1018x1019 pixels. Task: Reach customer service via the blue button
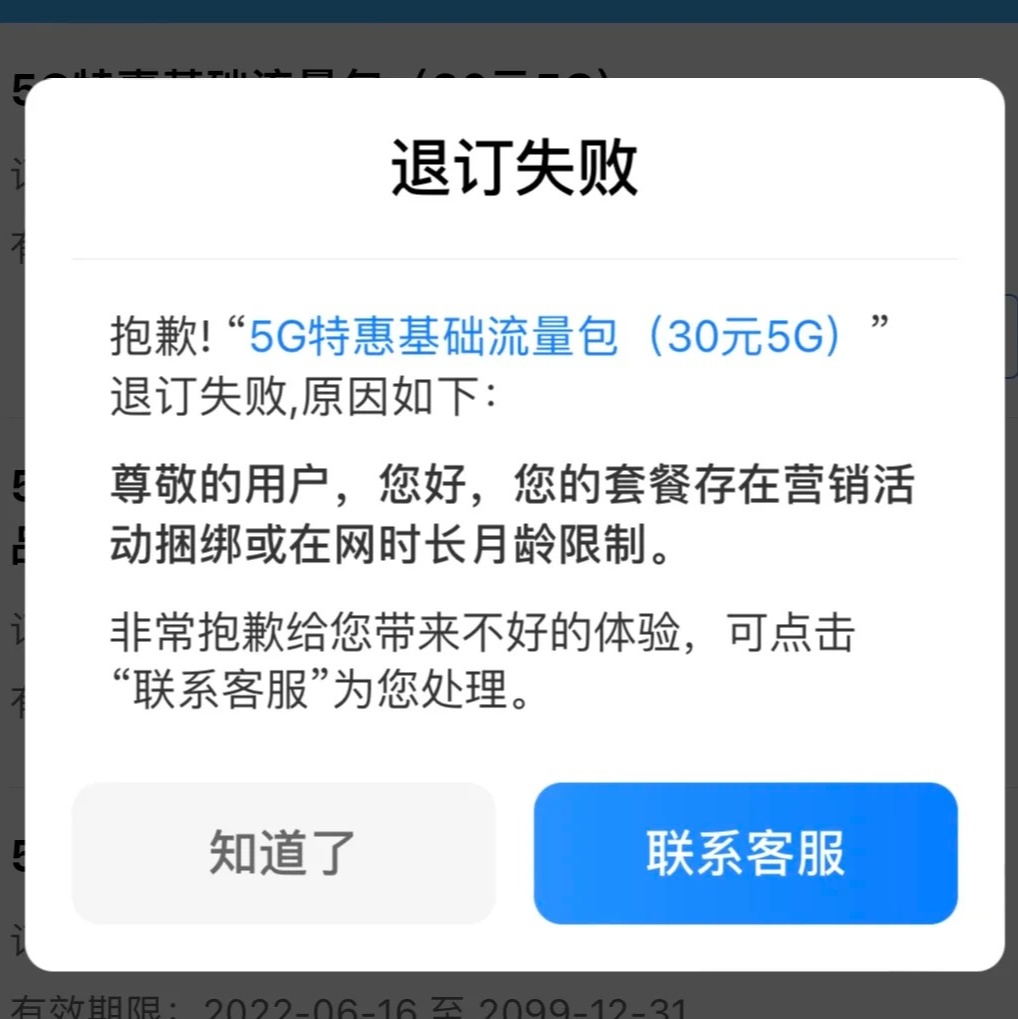744,853
